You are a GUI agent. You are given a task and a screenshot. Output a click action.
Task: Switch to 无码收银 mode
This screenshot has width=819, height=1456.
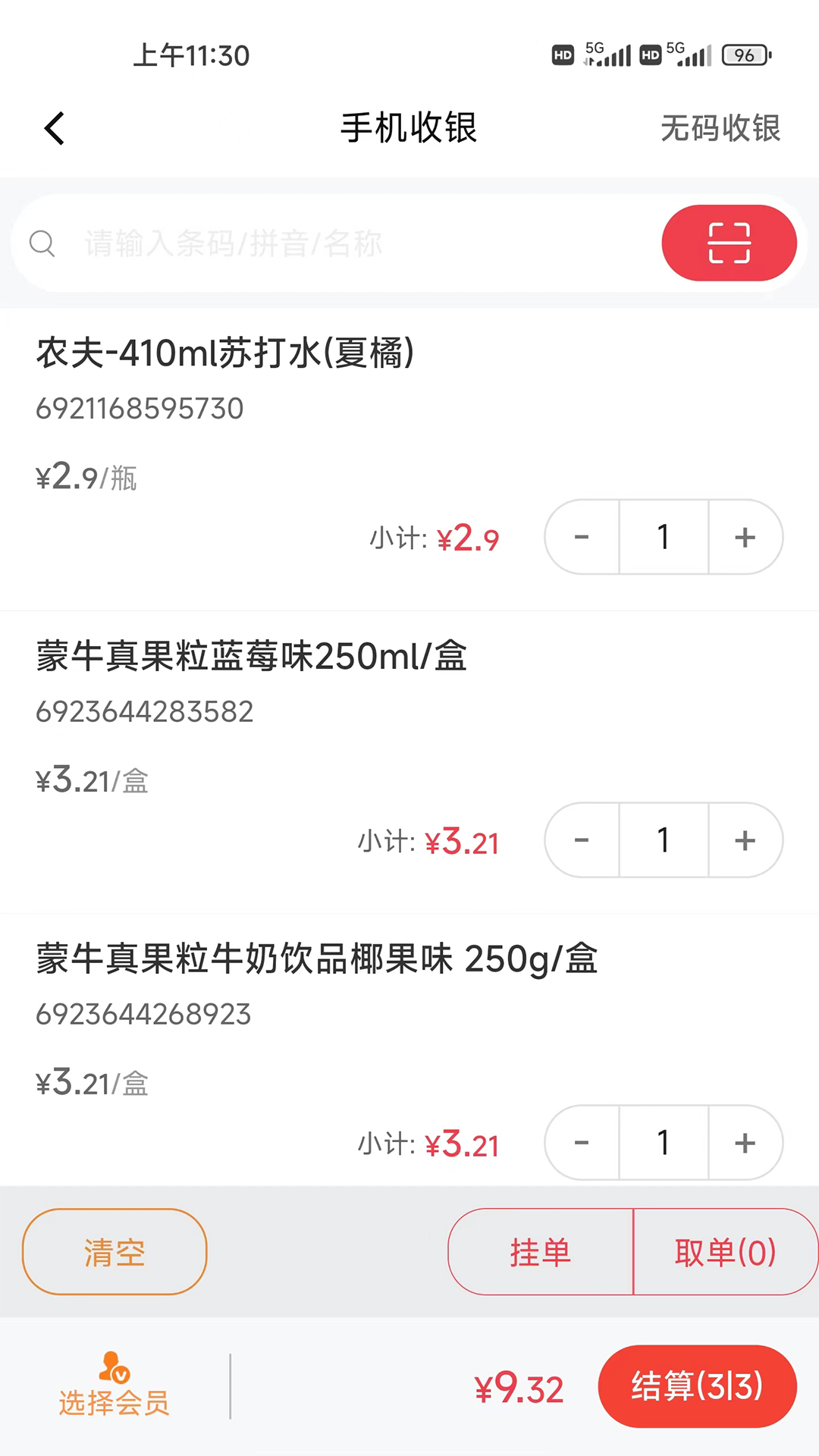point(720,128)
